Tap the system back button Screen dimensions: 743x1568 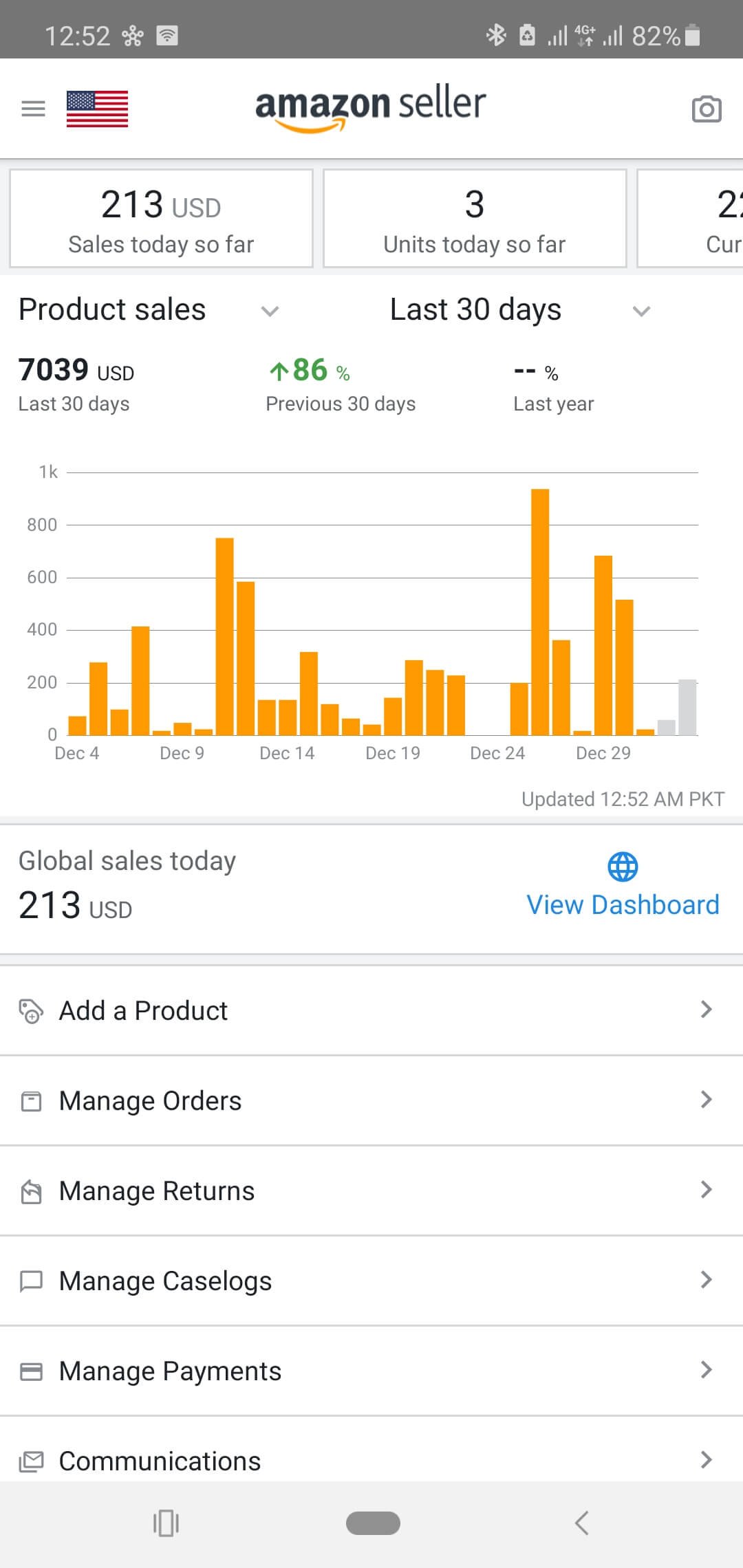coord(581,1523)
